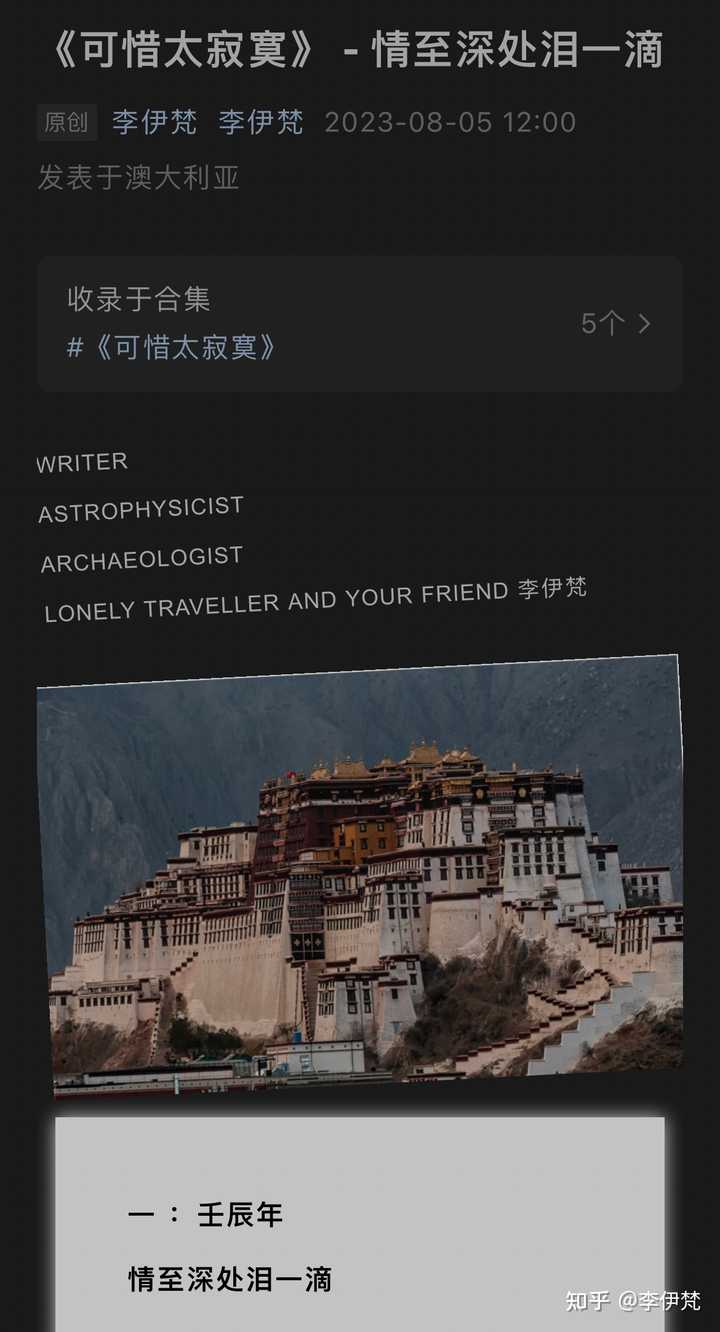Image resolution: width=720 pixels, height=1332 pixels.
Task: Expand the 5个 collection chevron
Action: (x=617, y=323)
